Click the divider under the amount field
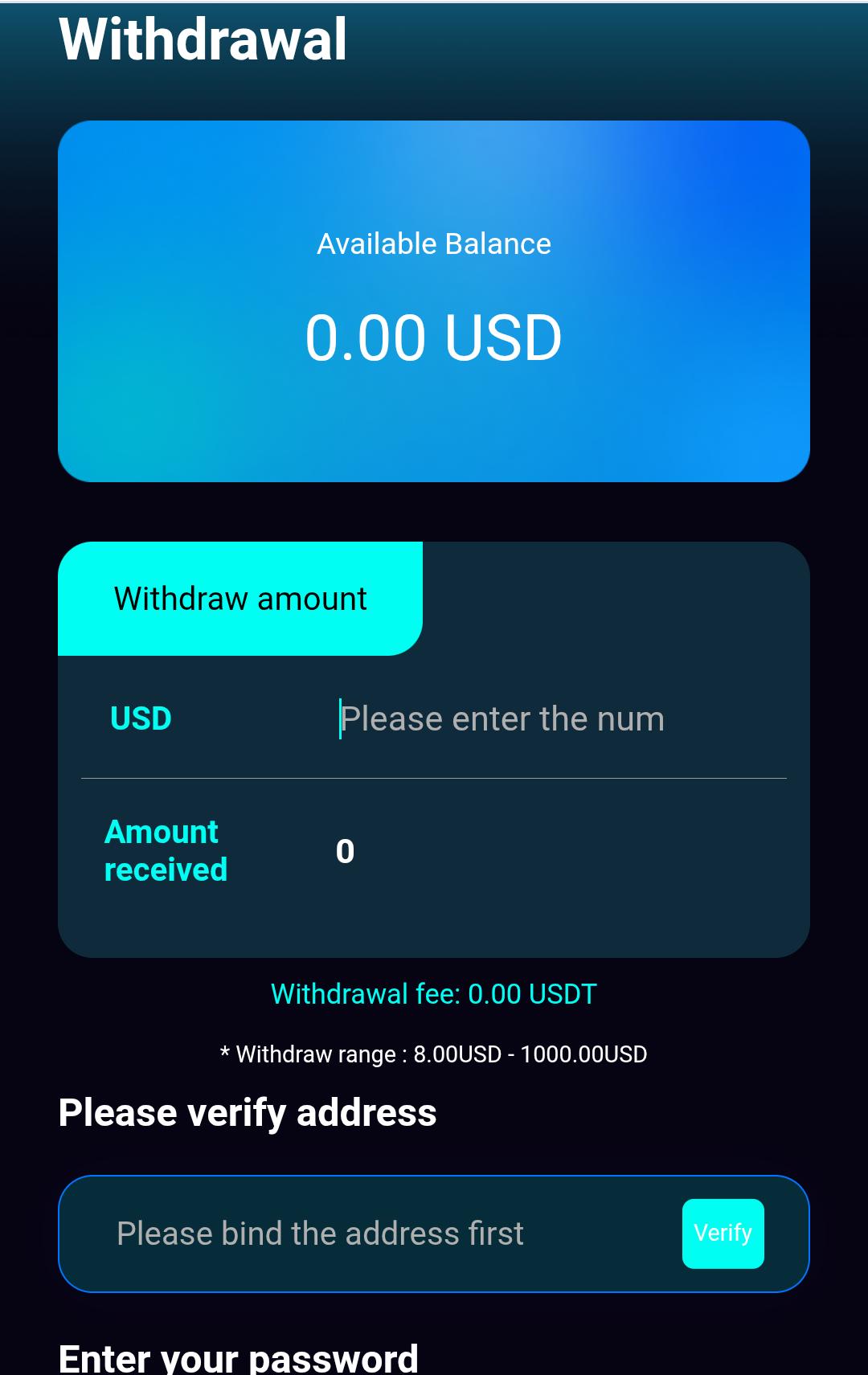This screenshot has height=1375, width=868. 434,777
